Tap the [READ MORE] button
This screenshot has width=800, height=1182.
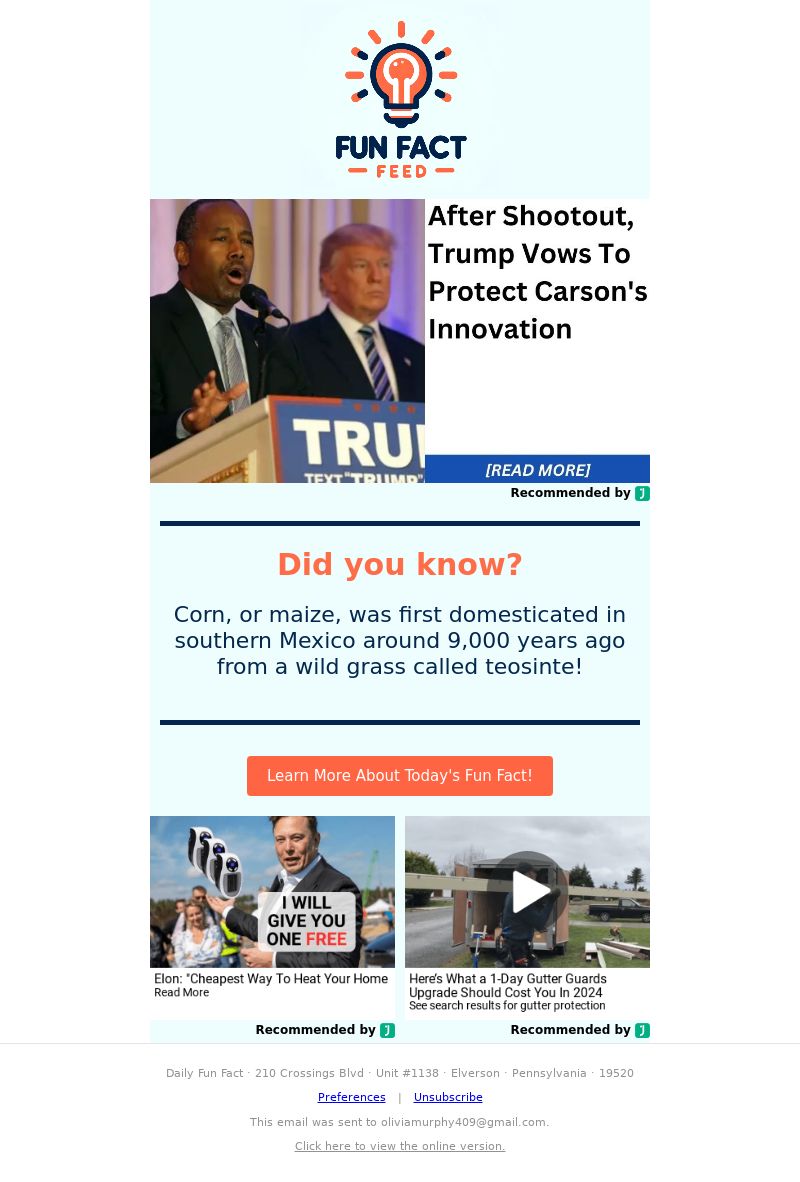(x=537, y=470)
